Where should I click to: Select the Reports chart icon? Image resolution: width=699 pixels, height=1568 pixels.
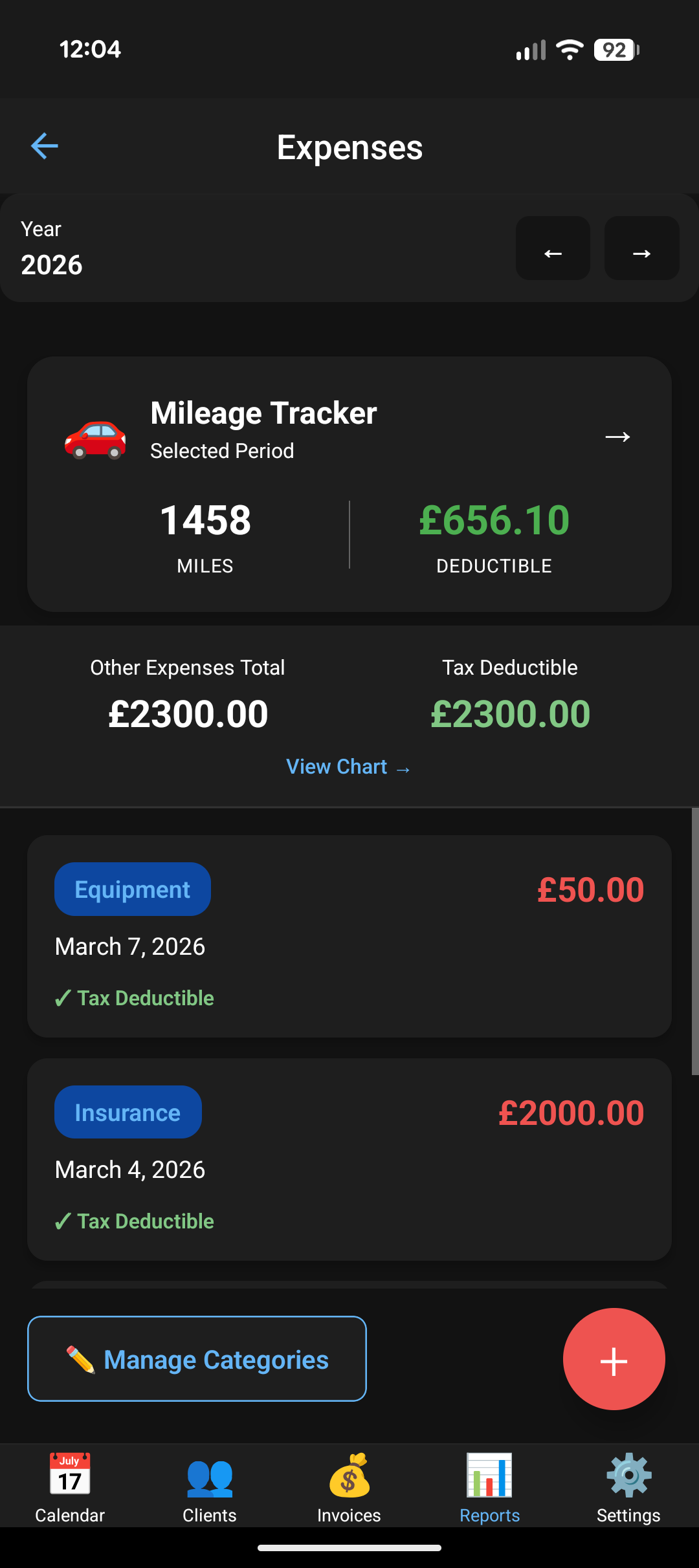coord(490,1475)
